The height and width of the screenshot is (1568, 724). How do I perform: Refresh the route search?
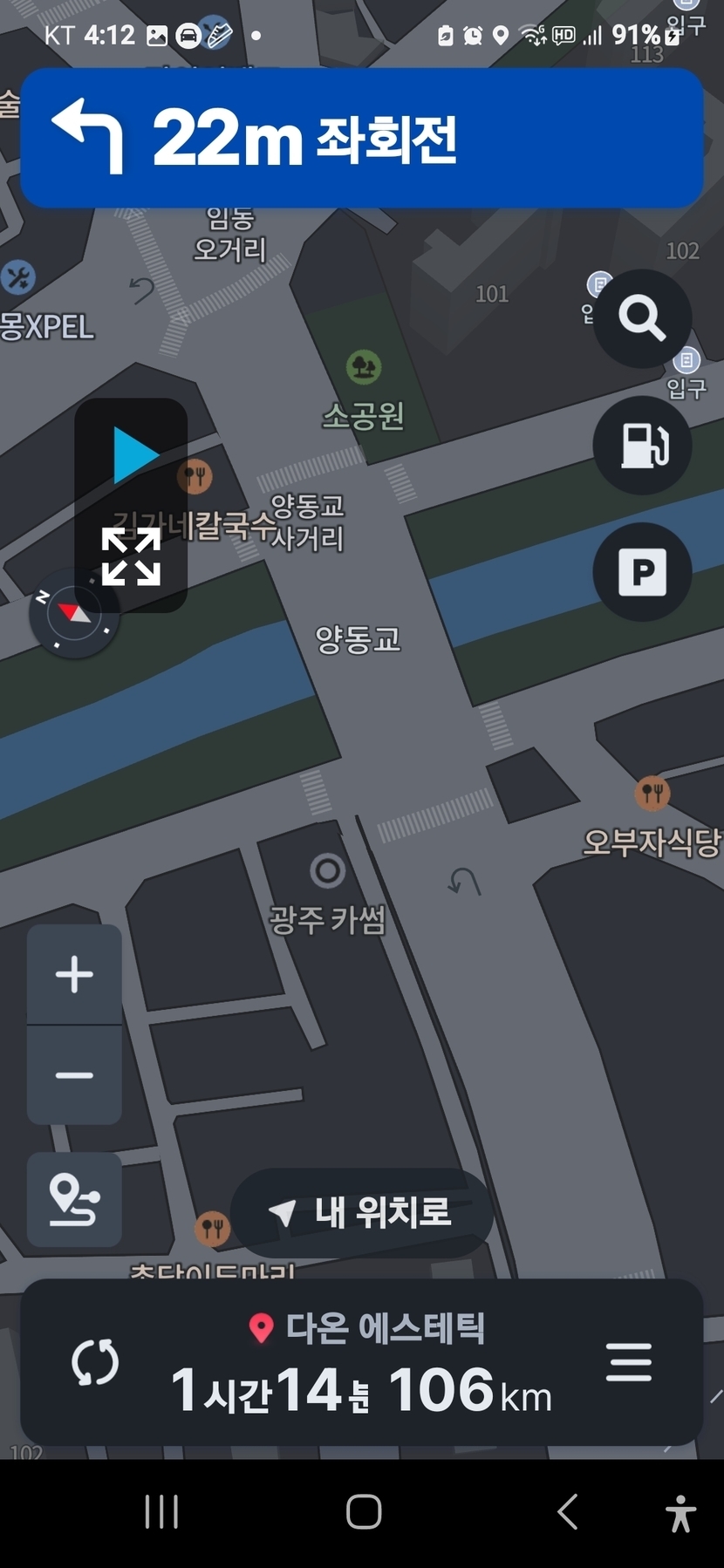click(x=94, y=1362)
